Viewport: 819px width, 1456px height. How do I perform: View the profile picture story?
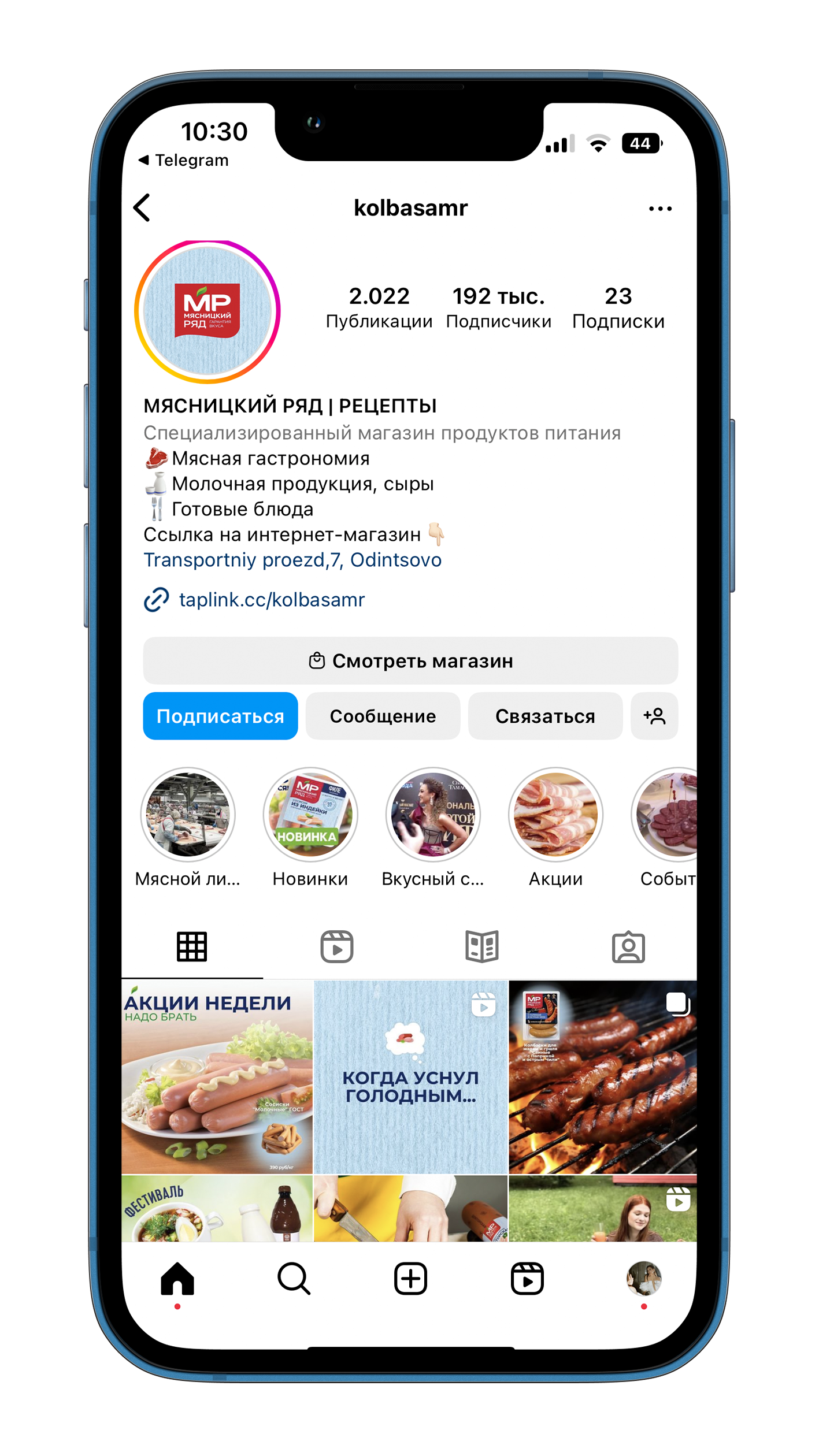click(207, 312)
